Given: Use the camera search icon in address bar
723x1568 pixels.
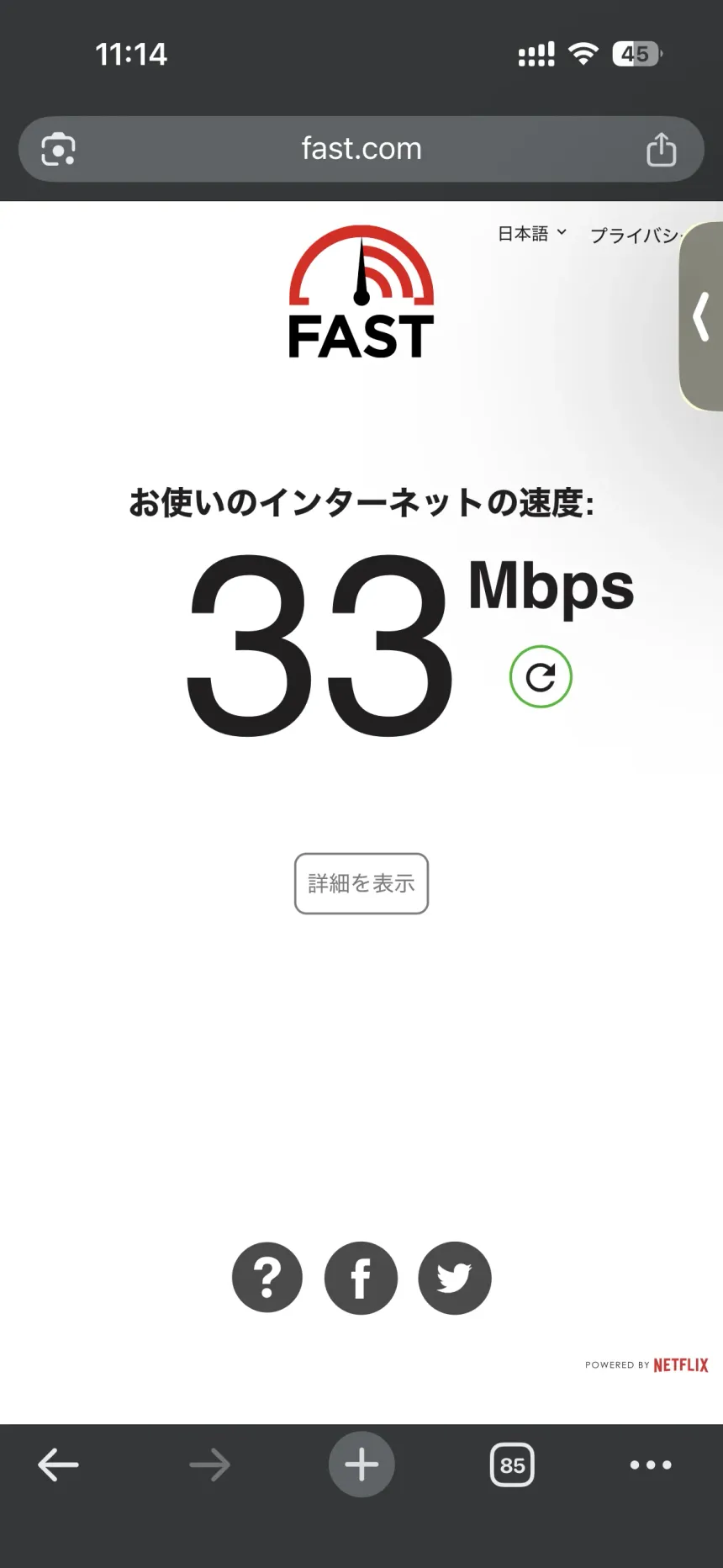Looking at the screenshot, I should pos(56,149).
